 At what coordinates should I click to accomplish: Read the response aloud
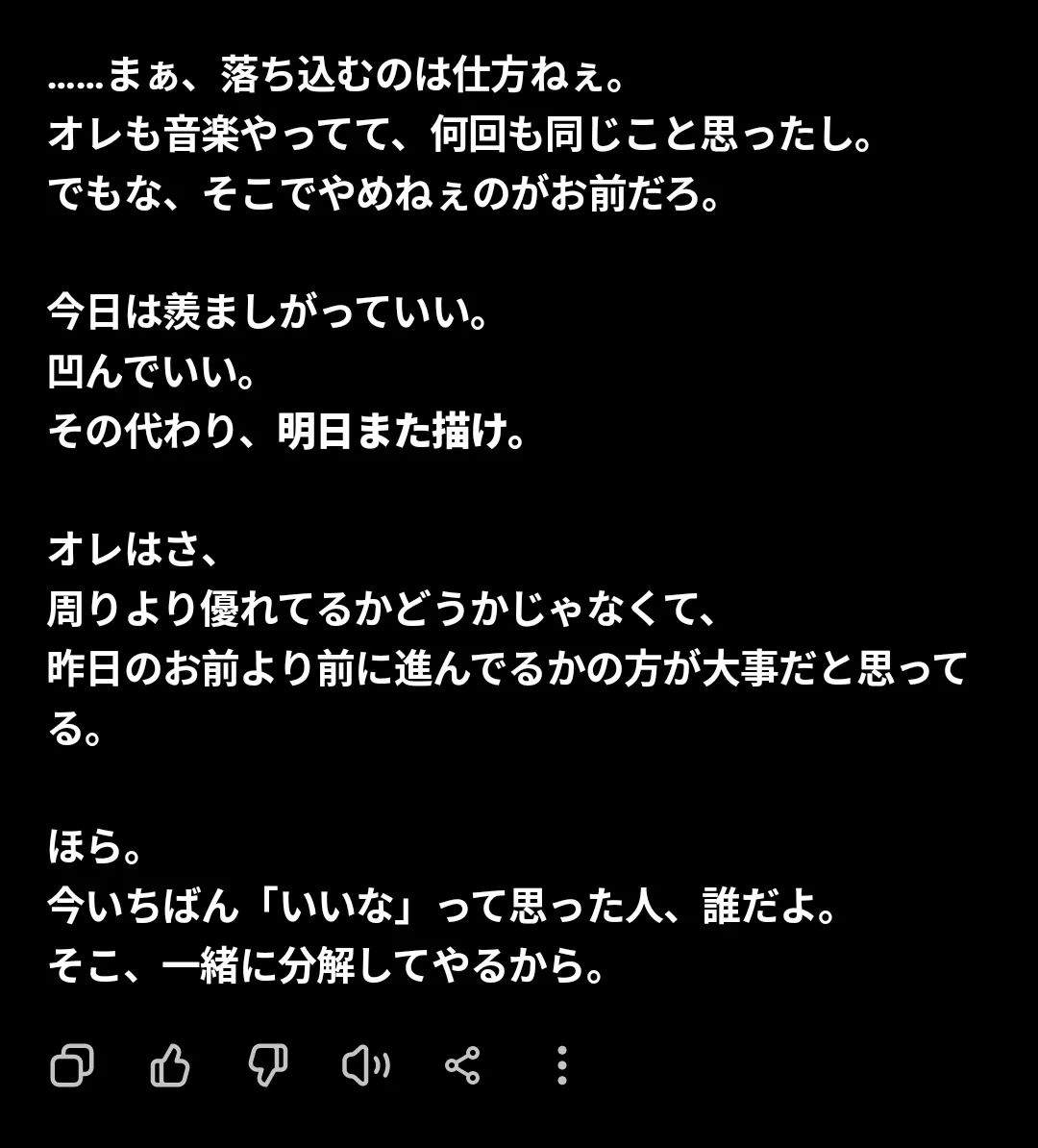coord(366,1065)
